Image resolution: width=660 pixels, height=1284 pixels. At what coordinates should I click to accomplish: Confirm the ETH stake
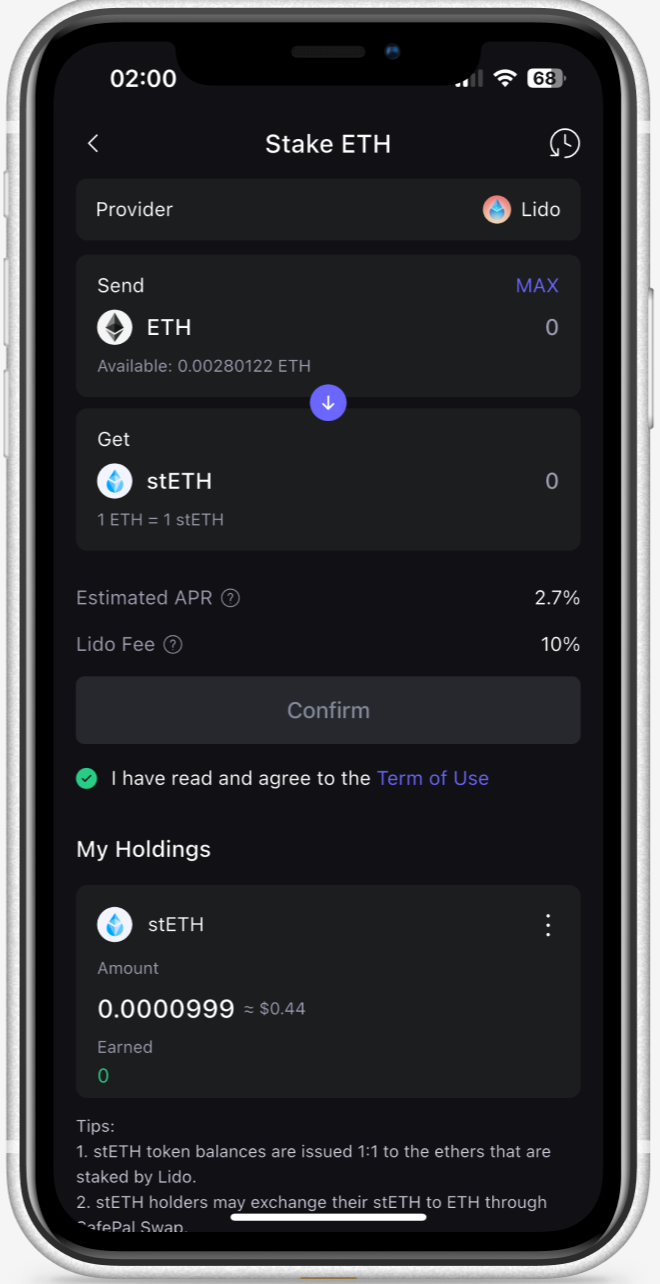point(328,710)
